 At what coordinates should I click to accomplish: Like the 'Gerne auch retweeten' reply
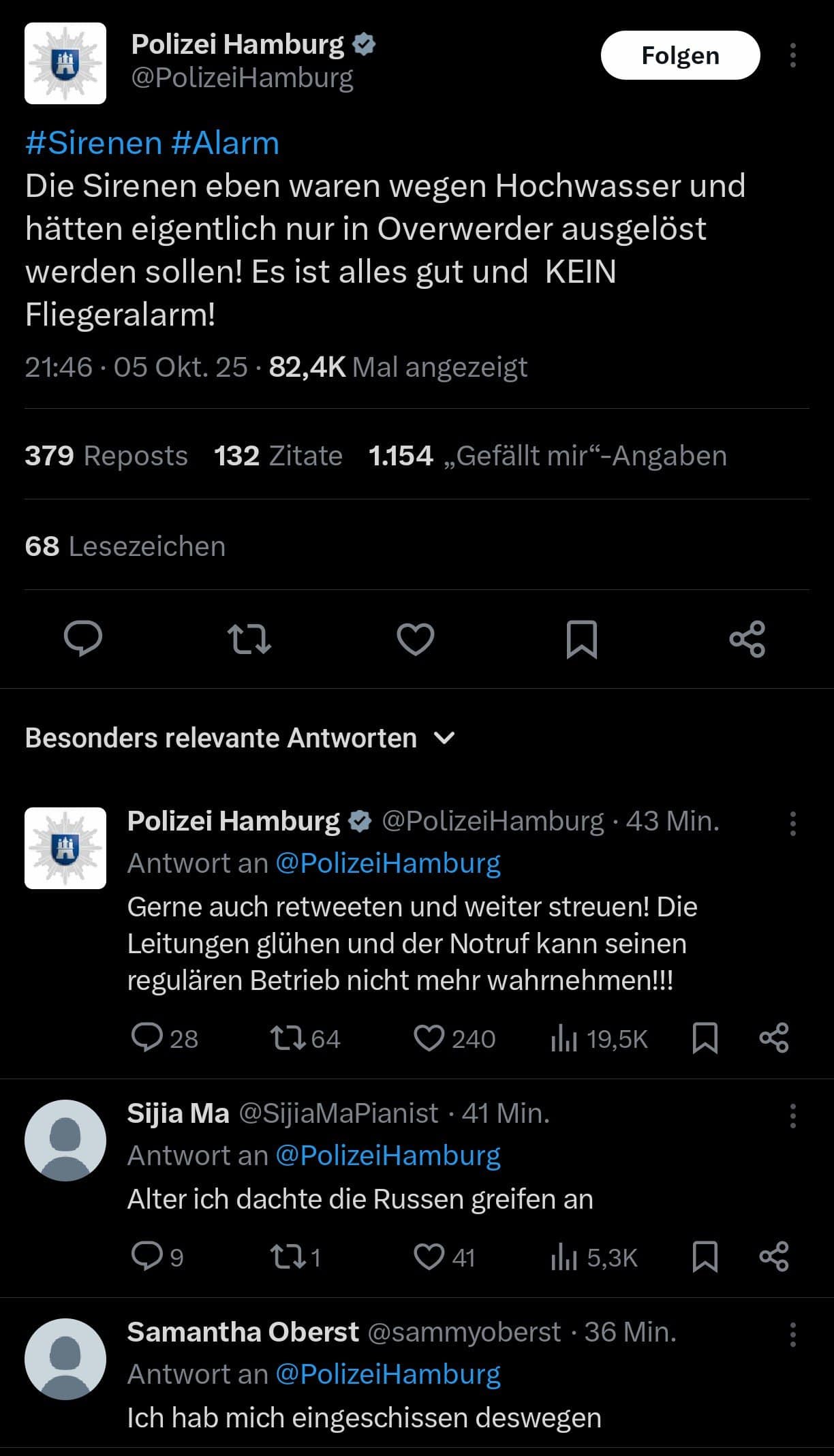click(429, 1038)
